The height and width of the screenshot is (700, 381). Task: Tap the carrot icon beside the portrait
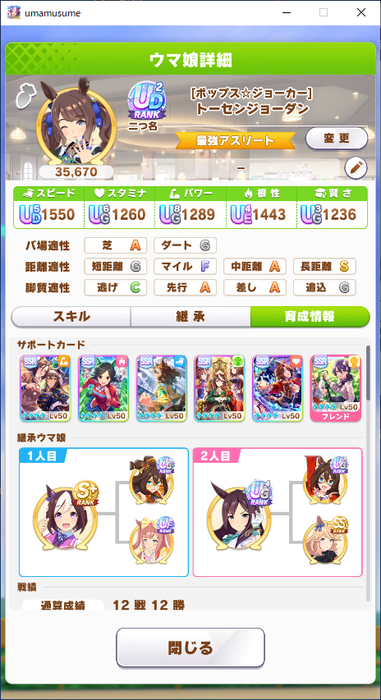click(25, 98)
